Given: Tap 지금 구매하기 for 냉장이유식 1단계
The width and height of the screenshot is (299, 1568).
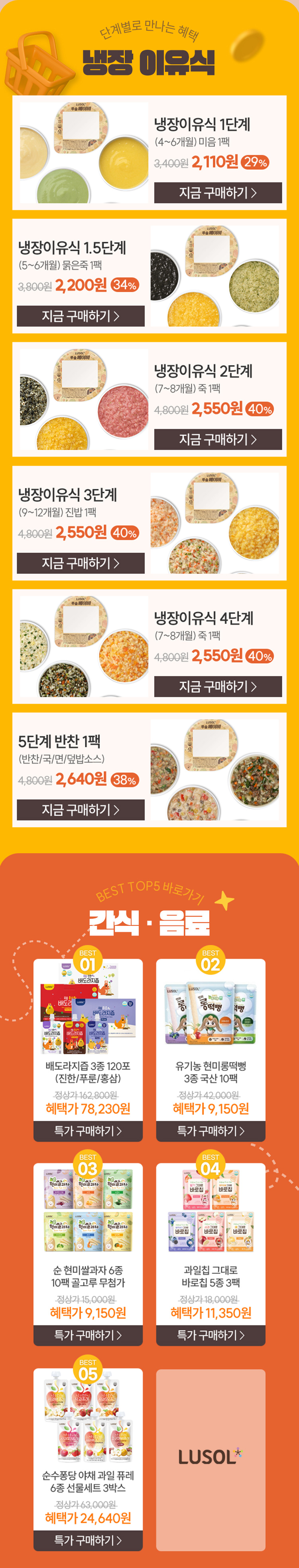Looking at the screenshot, I should 218,192.
